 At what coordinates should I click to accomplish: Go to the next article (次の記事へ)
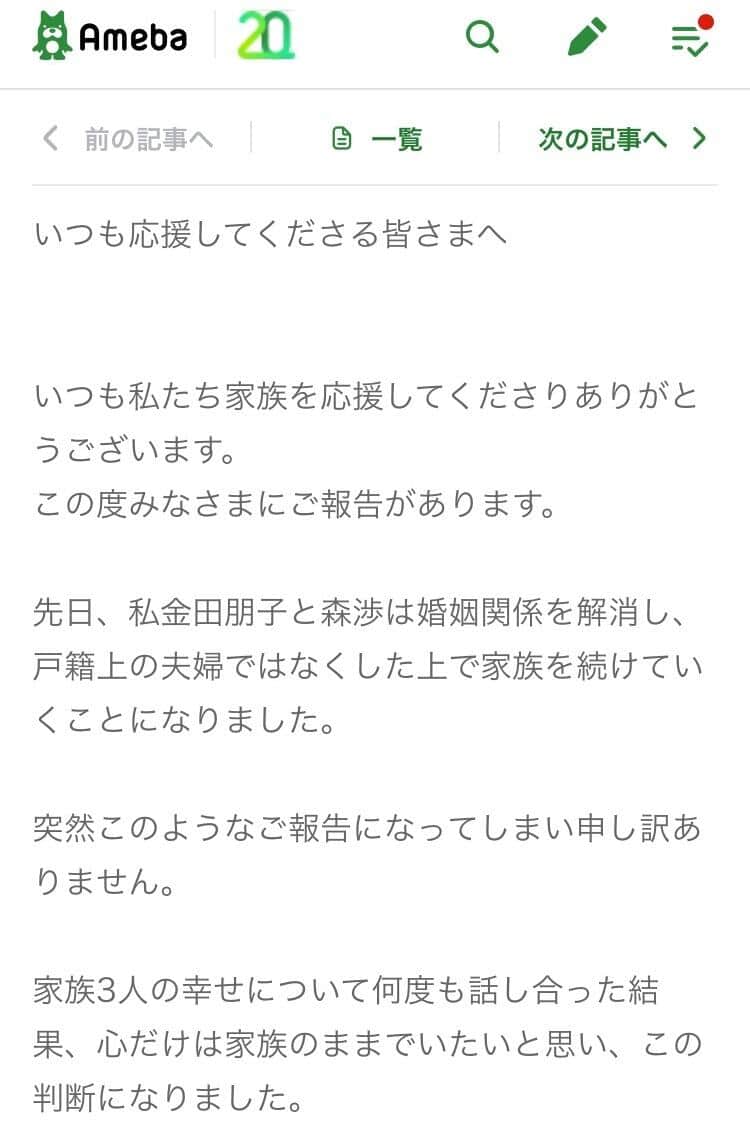[621, 139]
